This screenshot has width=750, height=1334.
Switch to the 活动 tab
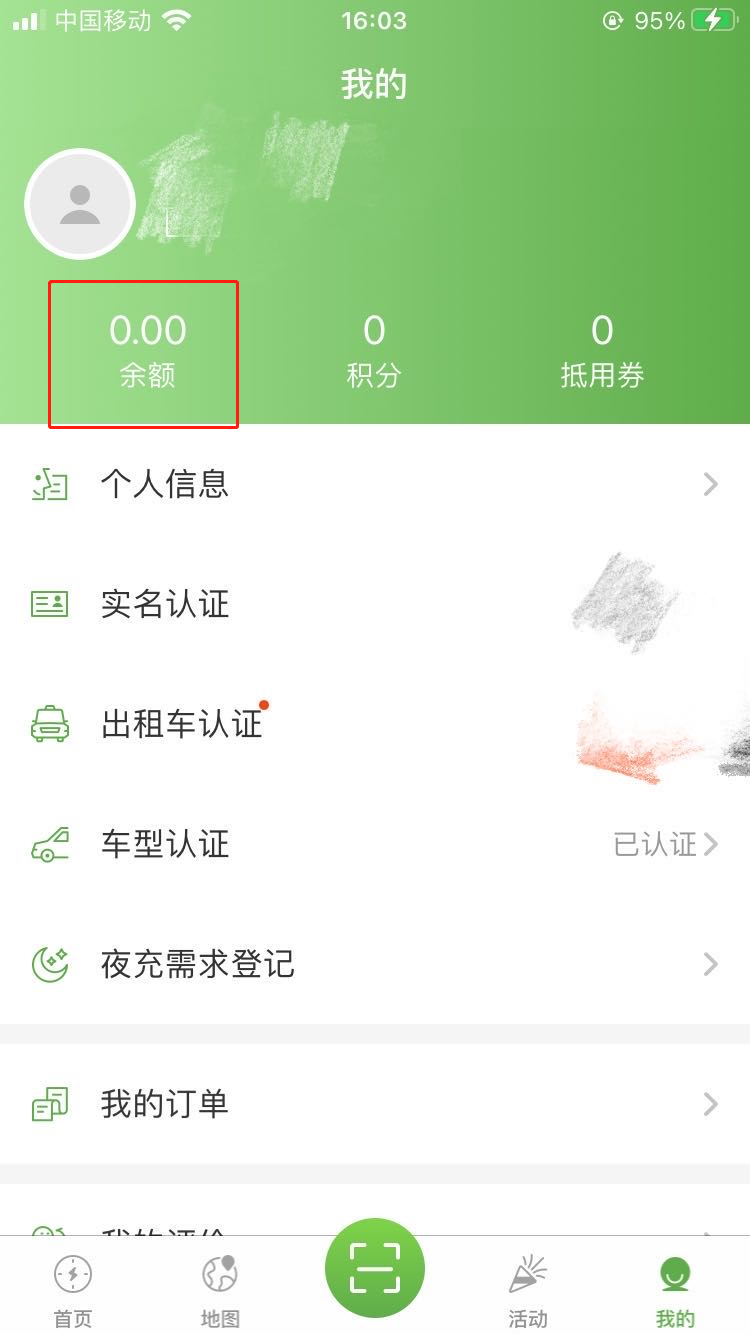coord(527,1292)
